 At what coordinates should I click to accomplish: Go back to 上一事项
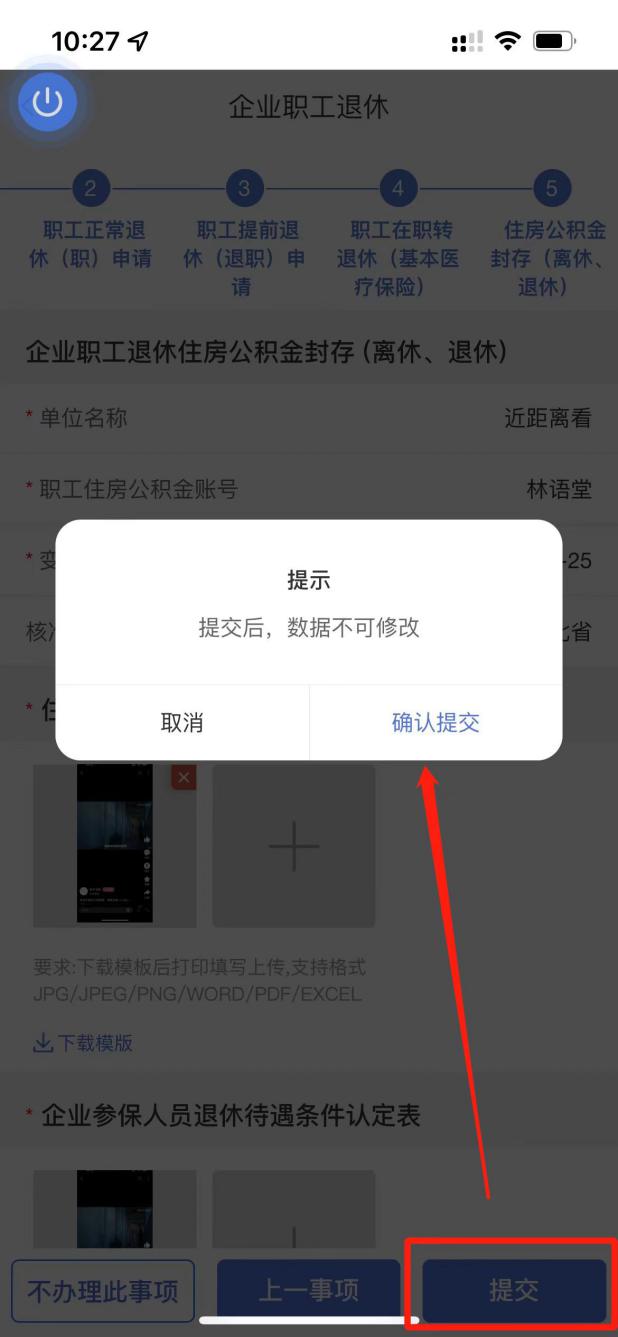pyautogui.click(x=308, y=1291)
